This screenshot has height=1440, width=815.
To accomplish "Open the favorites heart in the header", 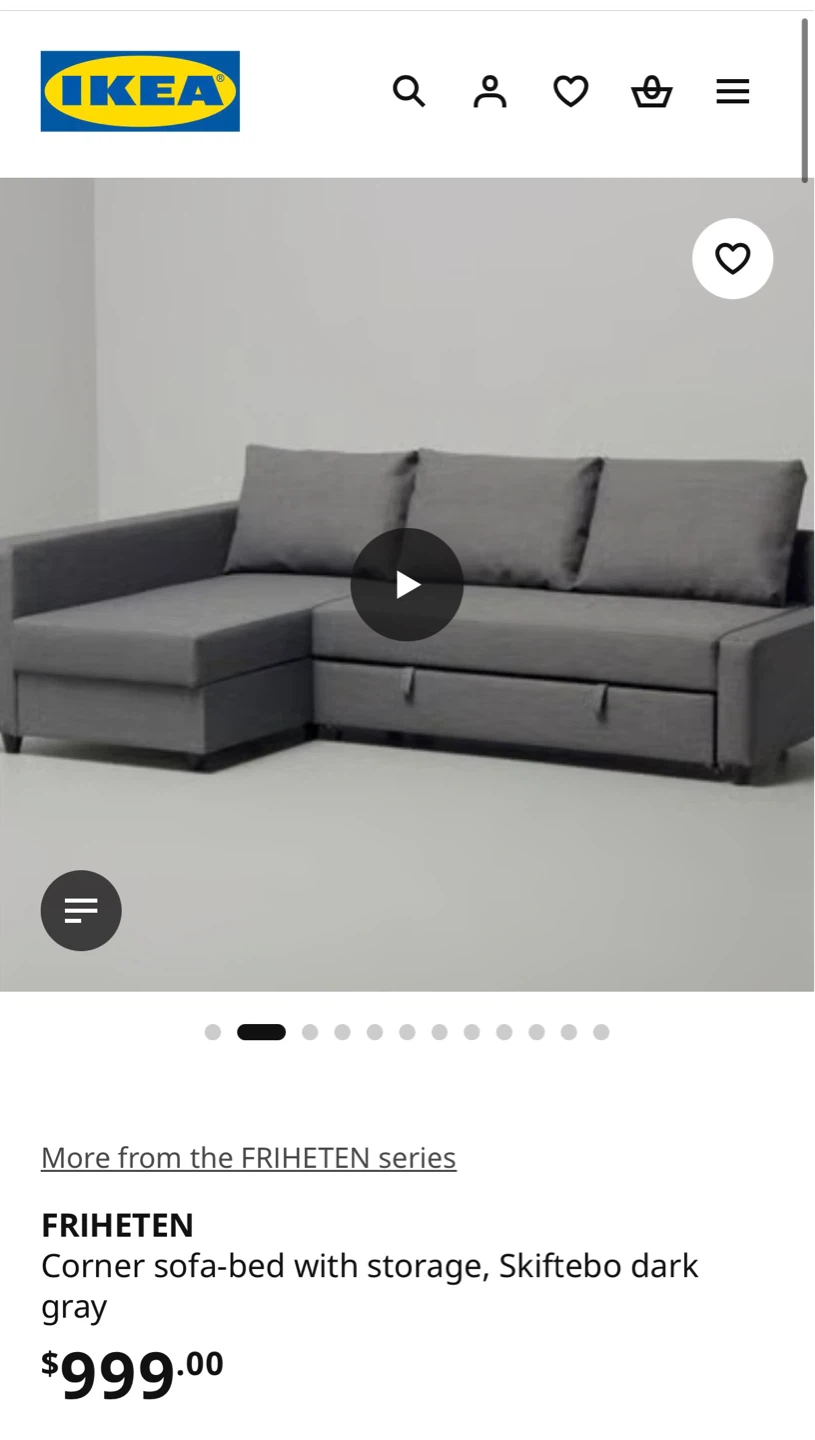I will (571, 91).
